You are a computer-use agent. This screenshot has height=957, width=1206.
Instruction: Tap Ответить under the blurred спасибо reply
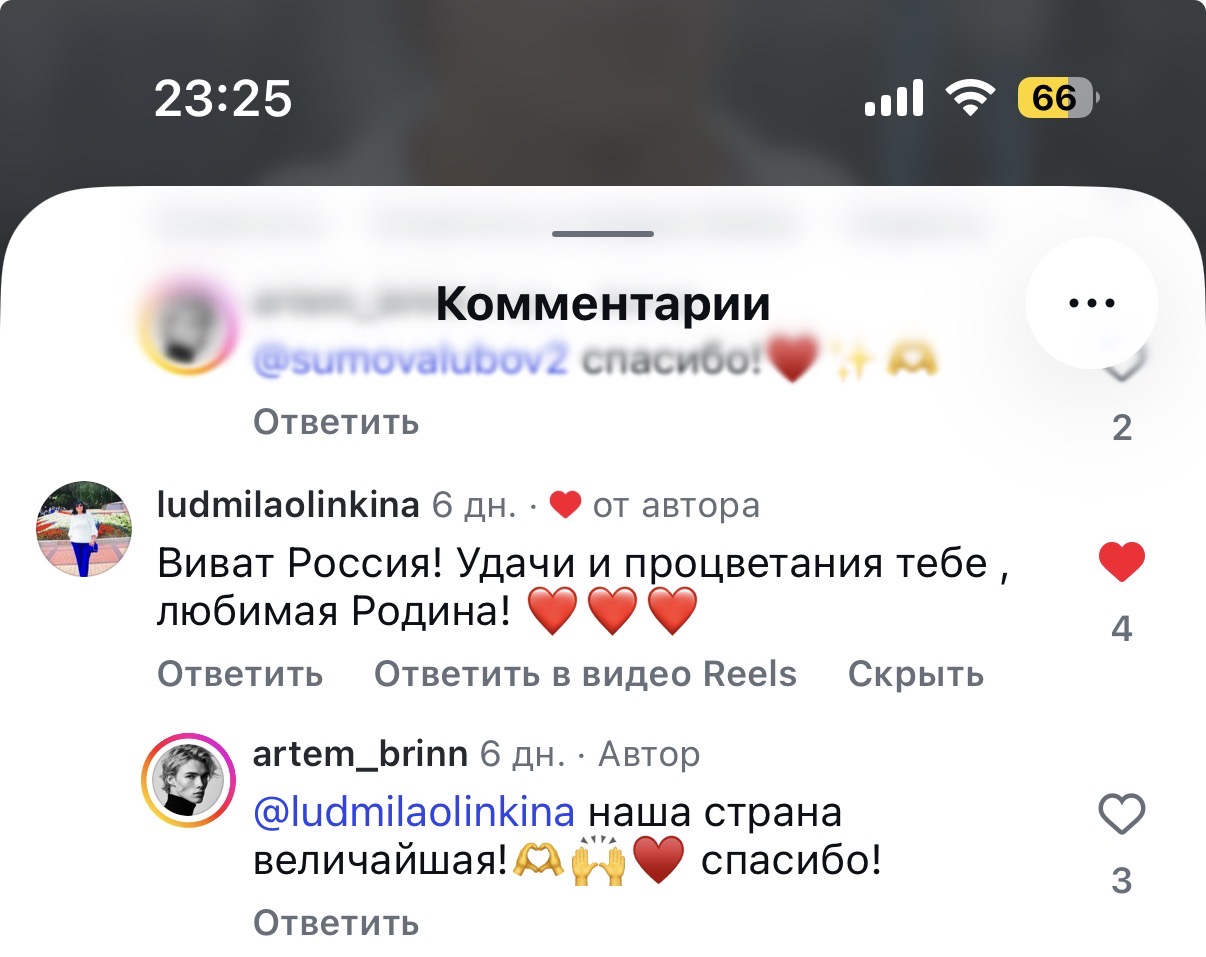pyautogui.click(x=336, y=422)
